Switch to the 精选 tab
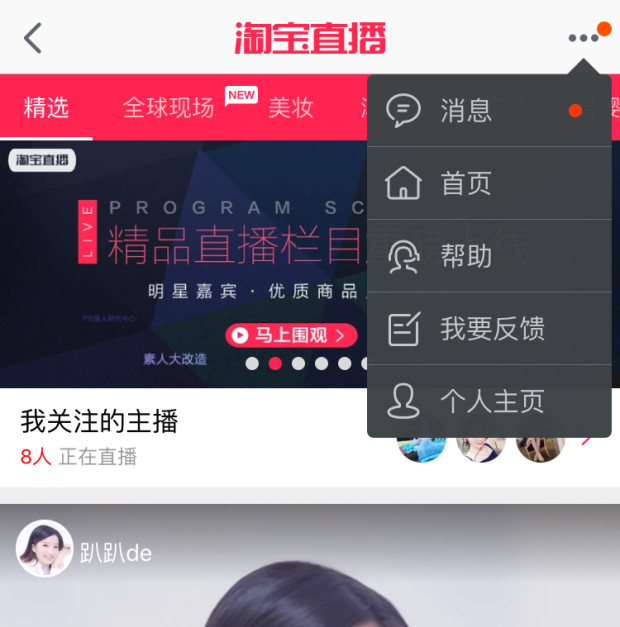Viewport: 620px width, 627px height. 46,107
